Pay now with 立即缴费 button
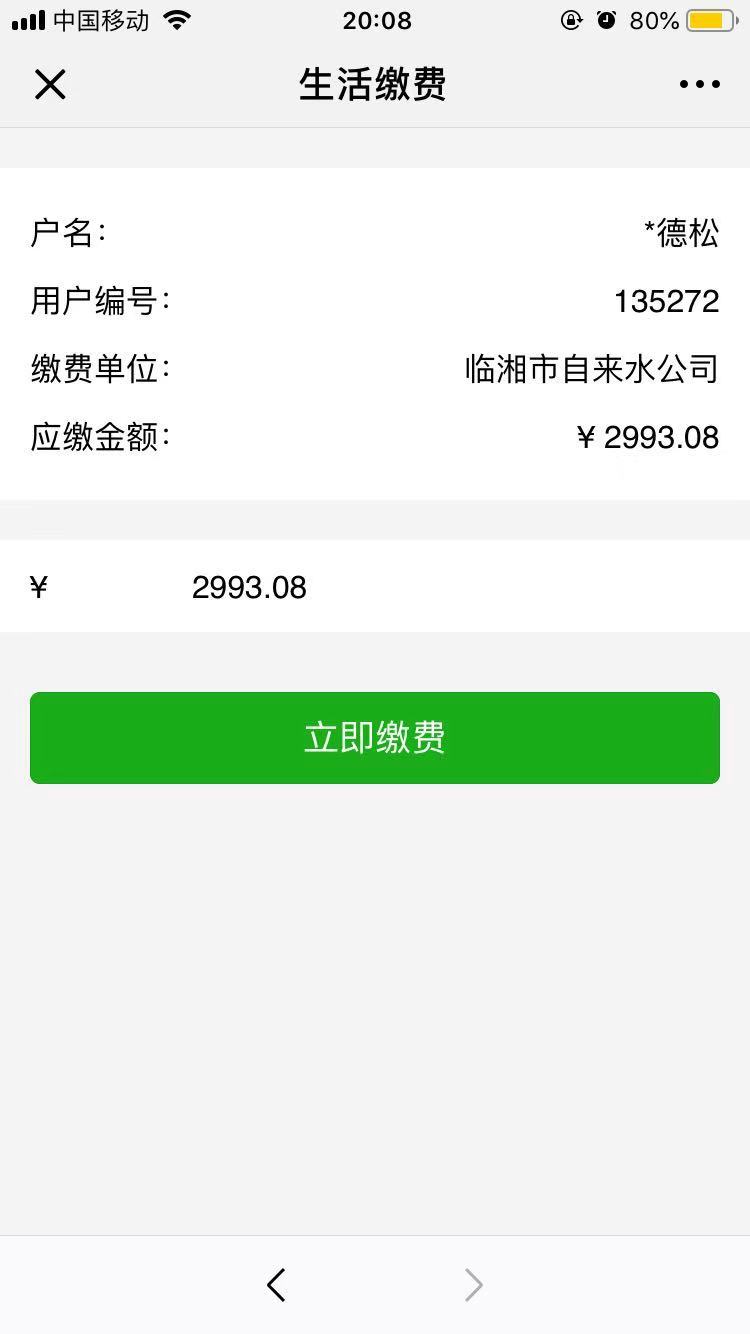Viewport: 750px width, 1334px height. click(375, 738)
